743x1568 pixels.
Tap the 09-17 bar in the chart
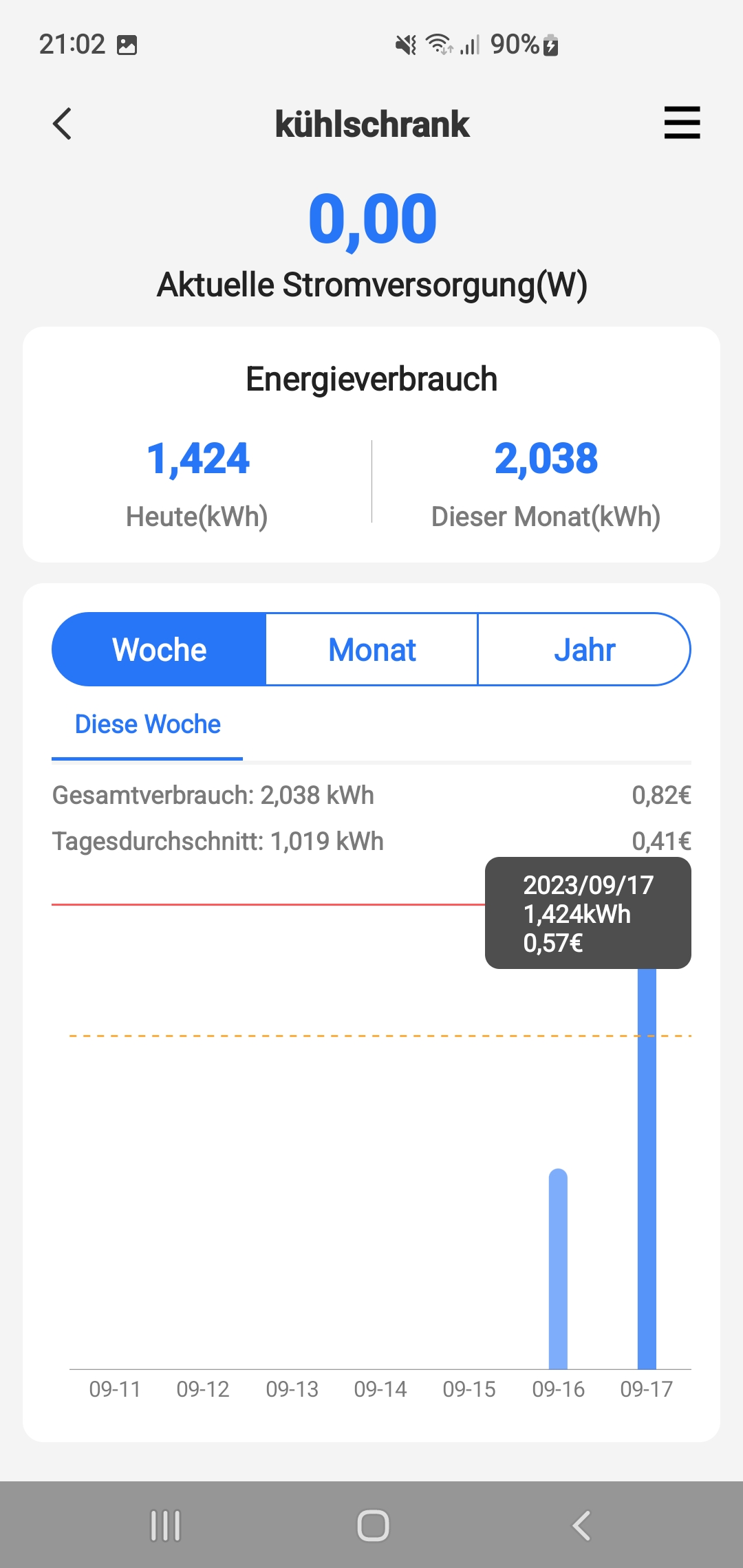pyautogui.click(x=647, y=1169)
